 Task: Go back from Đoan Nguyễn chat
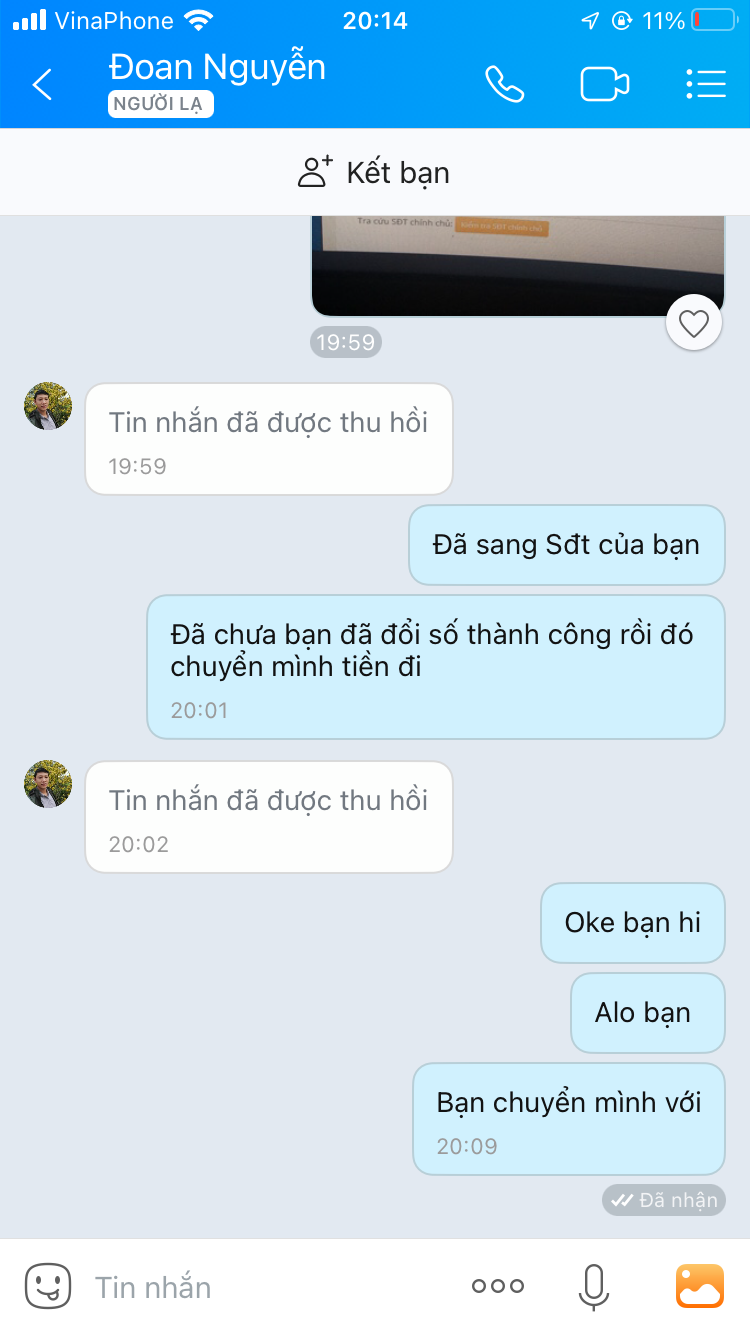(x=42, y=85)
